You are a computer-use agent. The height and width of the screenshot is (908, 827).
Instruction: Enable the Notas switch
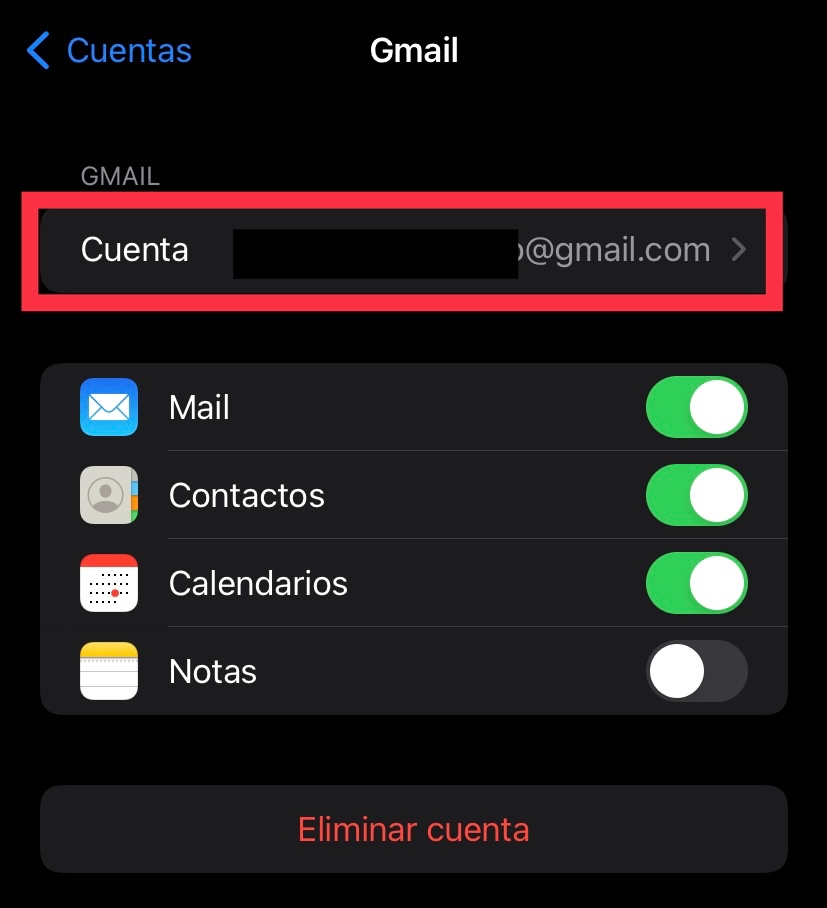[697, 670]
